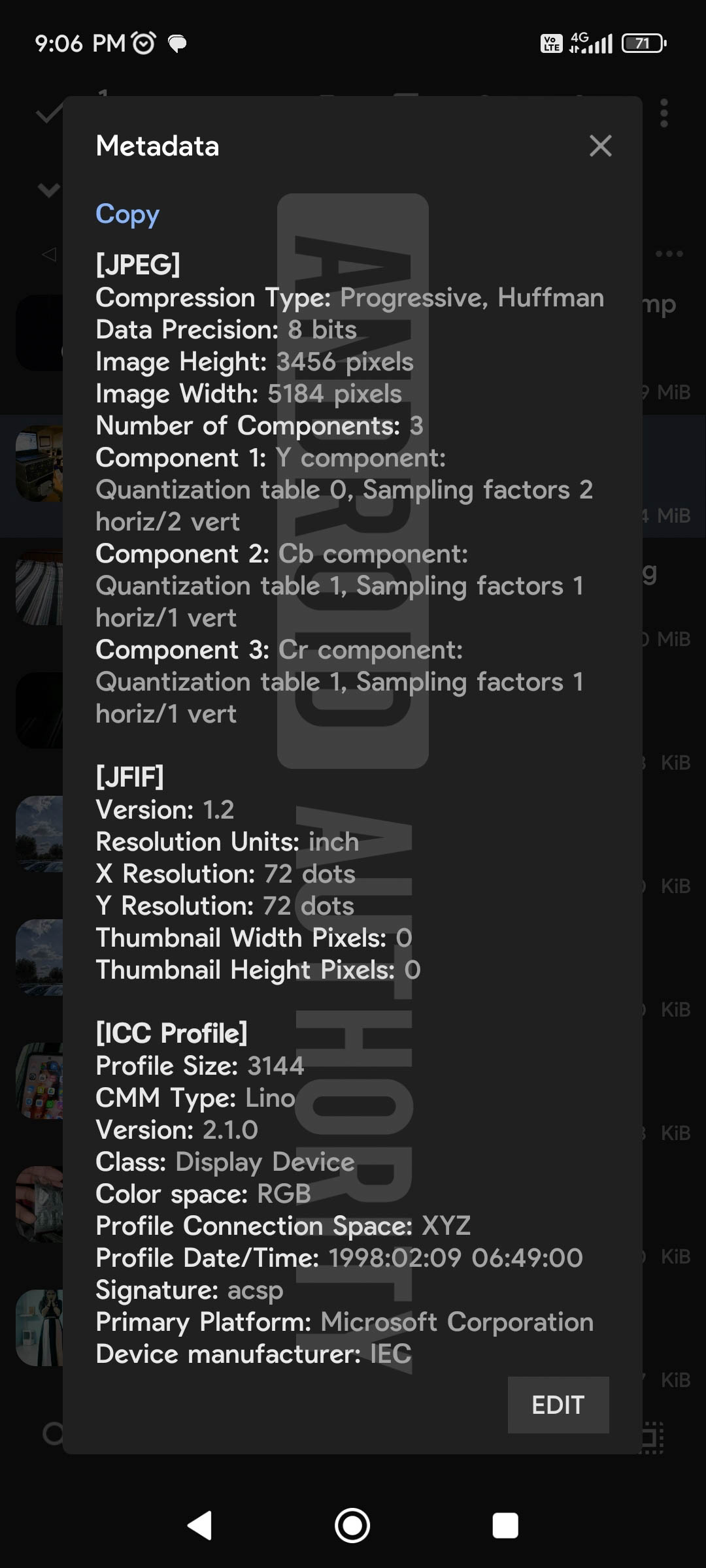Copy the metadata text
706x1568 pixels.
[x=127, y=214]
